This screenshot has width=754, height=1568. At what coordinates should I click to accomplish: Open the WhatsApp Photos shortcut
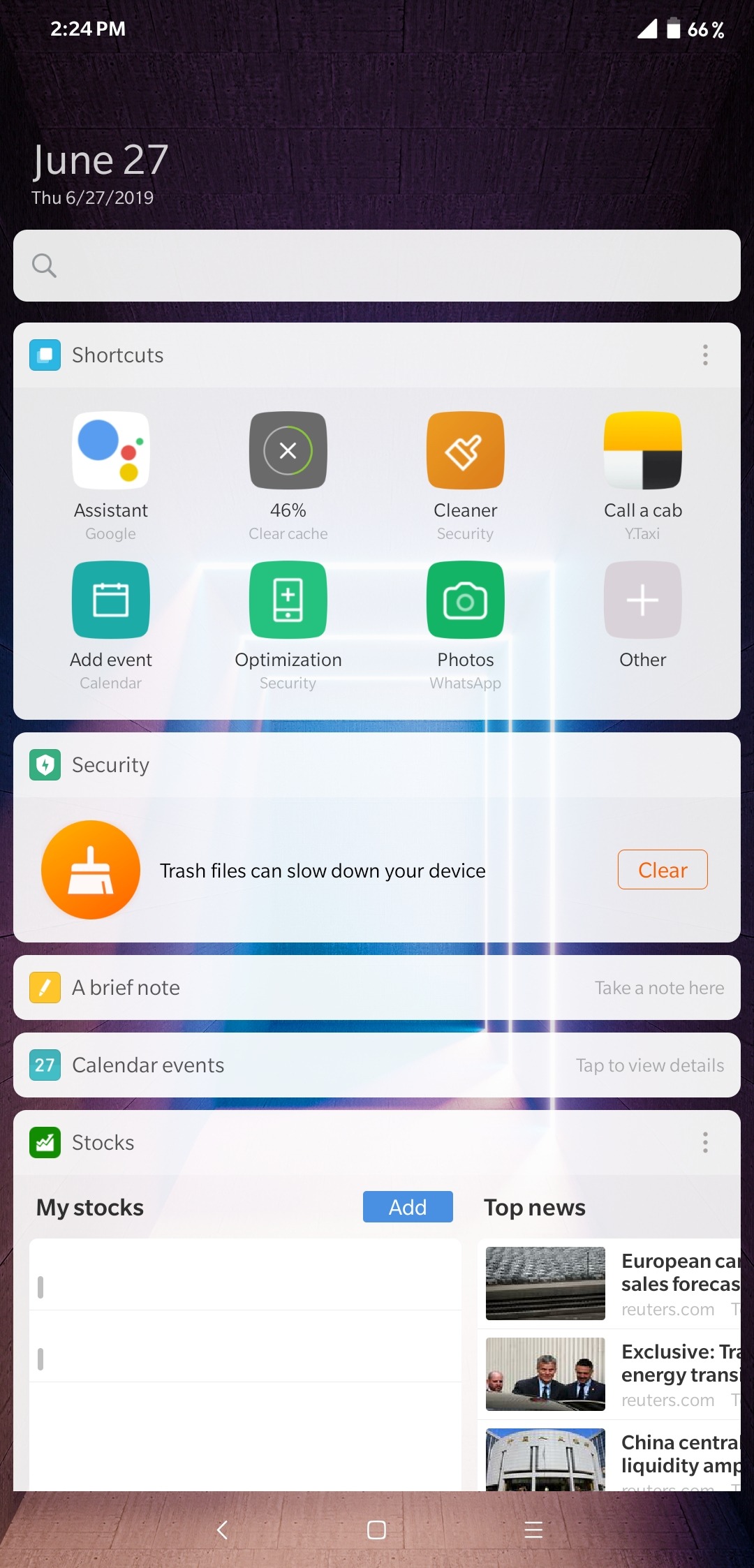pos(465,600)
